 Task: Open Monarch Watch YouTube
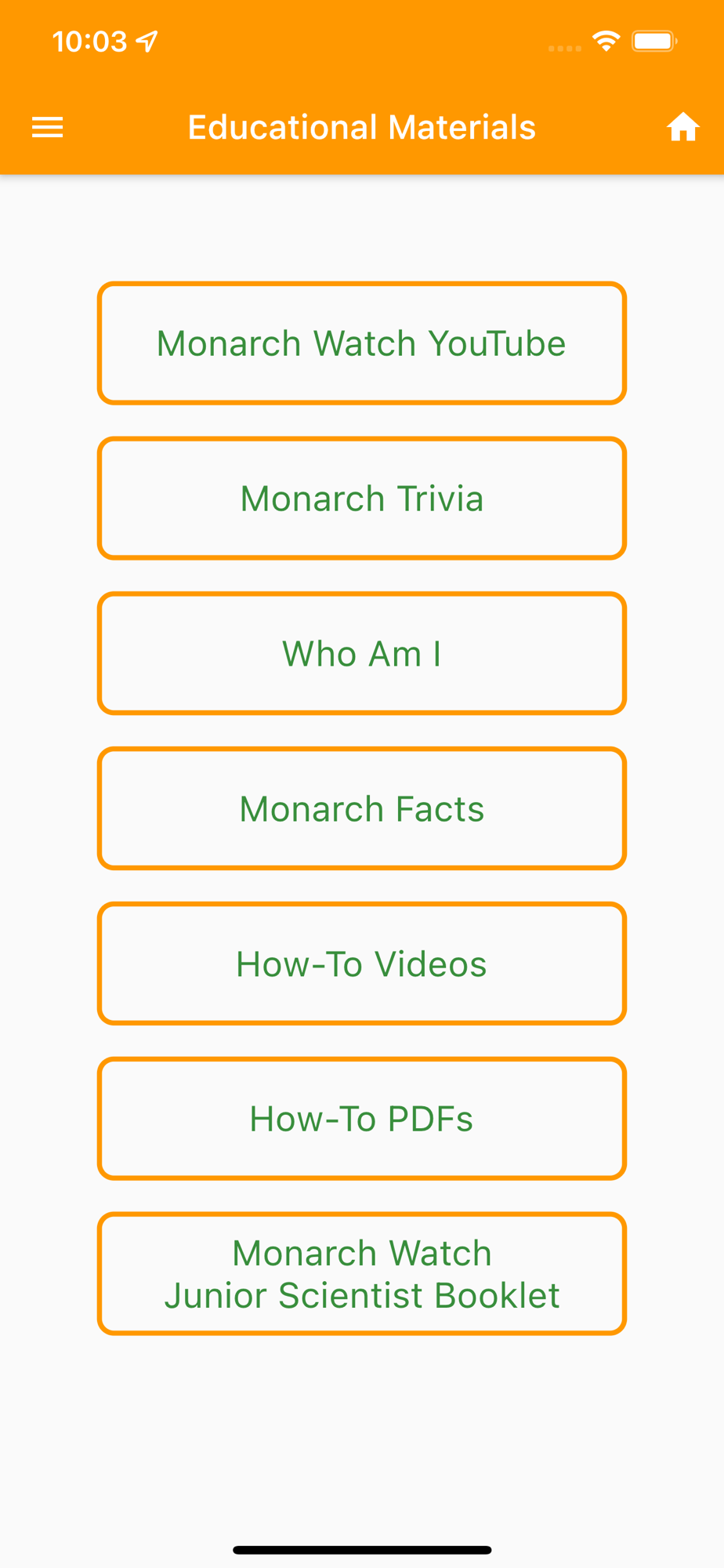click(362, 343)
